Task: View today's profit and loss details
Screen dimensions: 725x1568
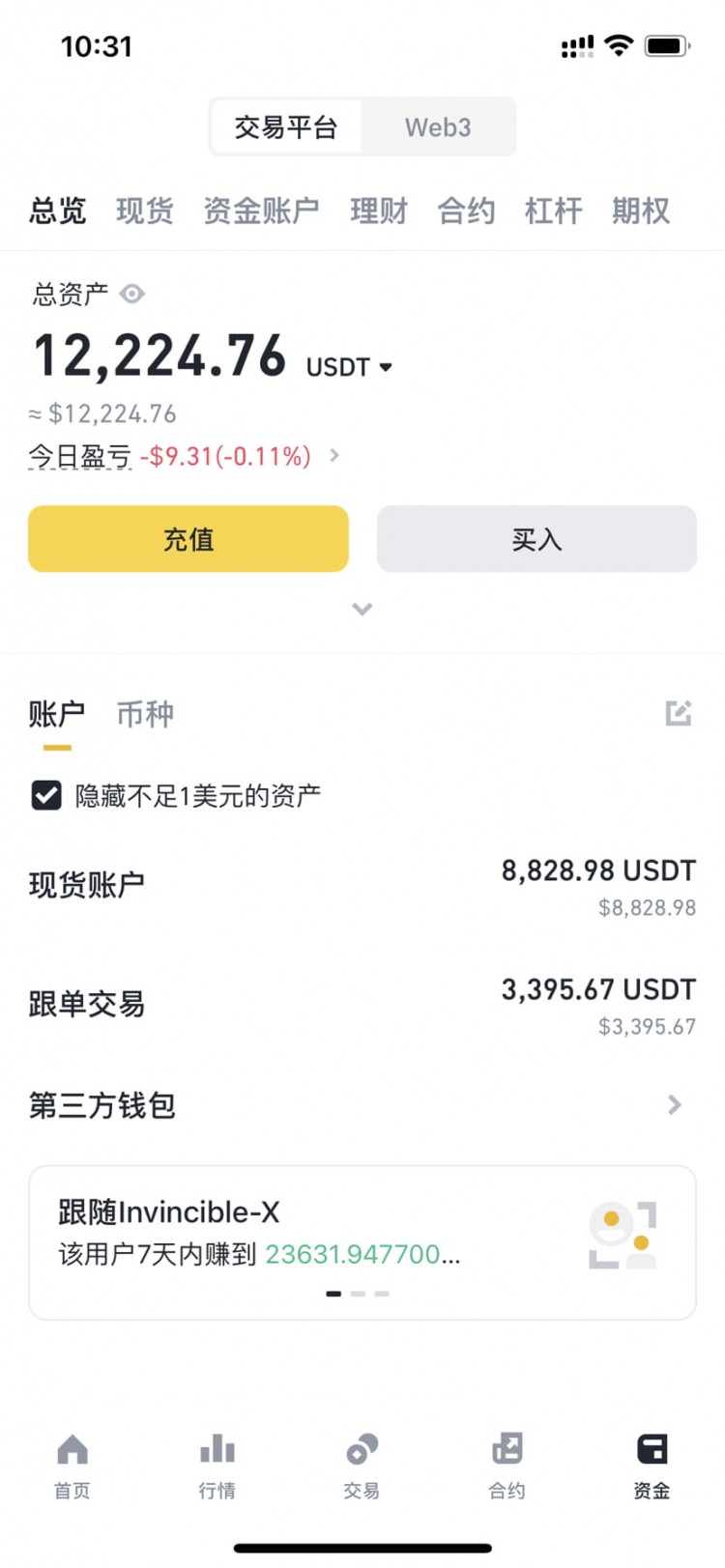Action: 333,455
